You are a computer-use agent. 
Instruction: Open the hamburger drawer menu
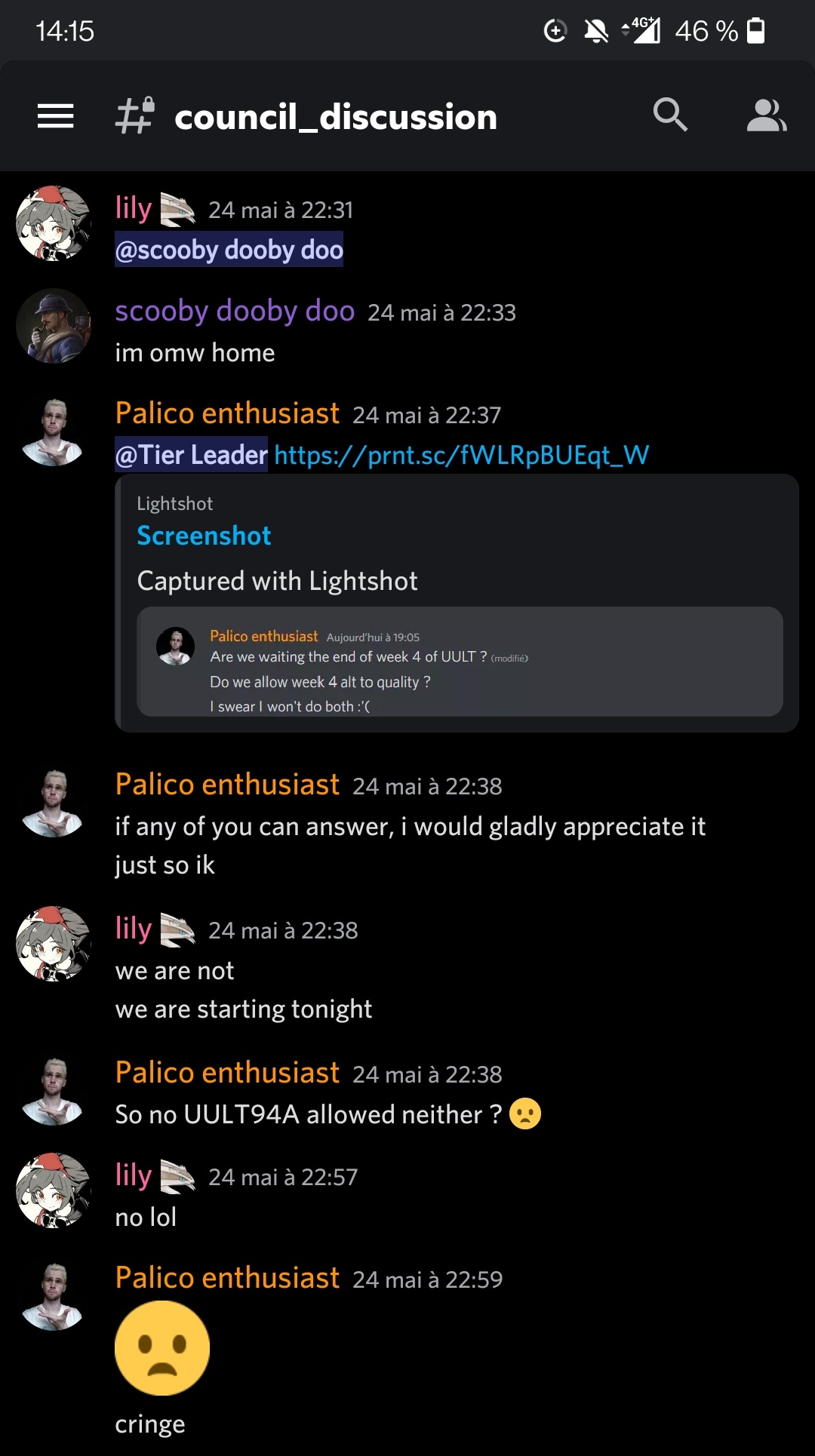tap(55, 116)
